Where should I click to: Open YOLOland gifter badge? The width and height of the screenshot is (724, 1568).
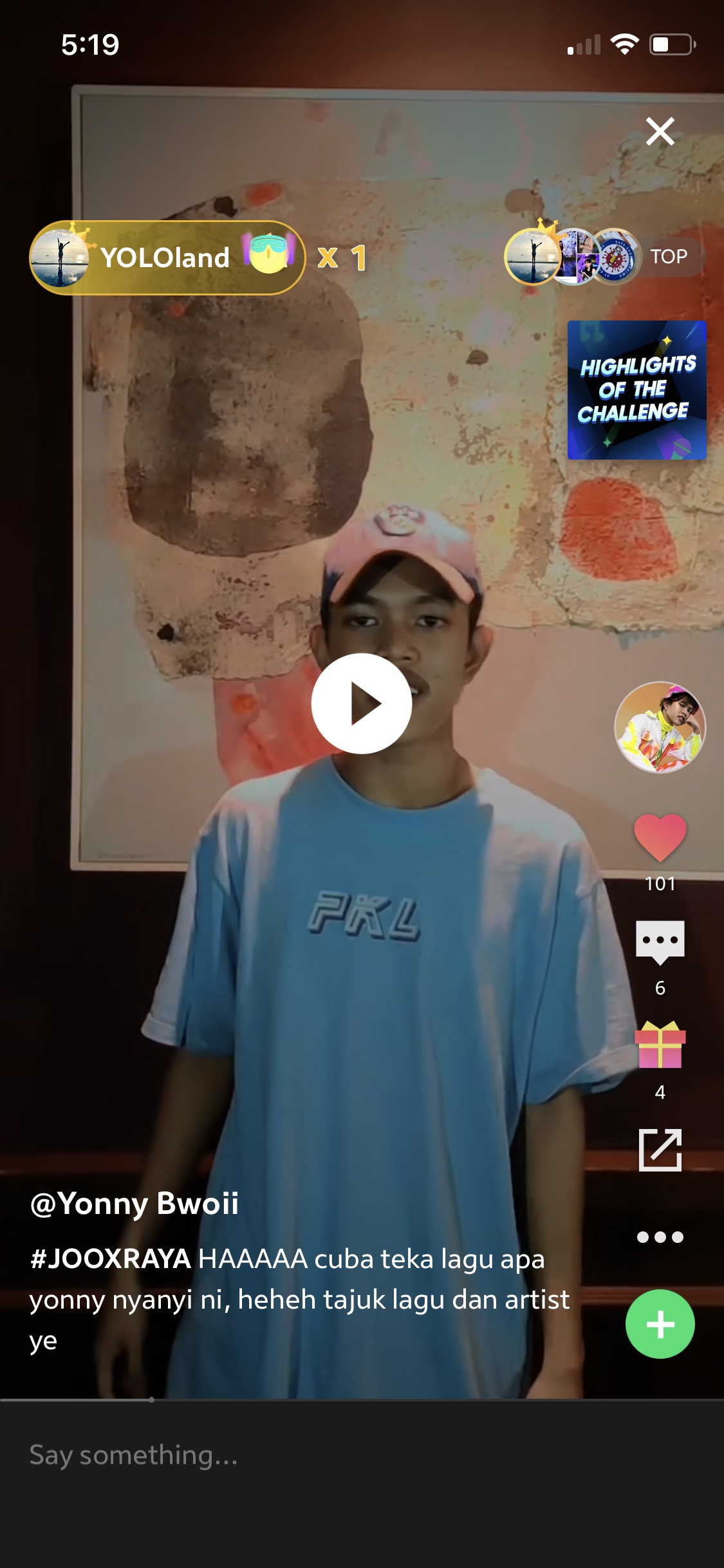pyautogui.click(x=167, y=258)
